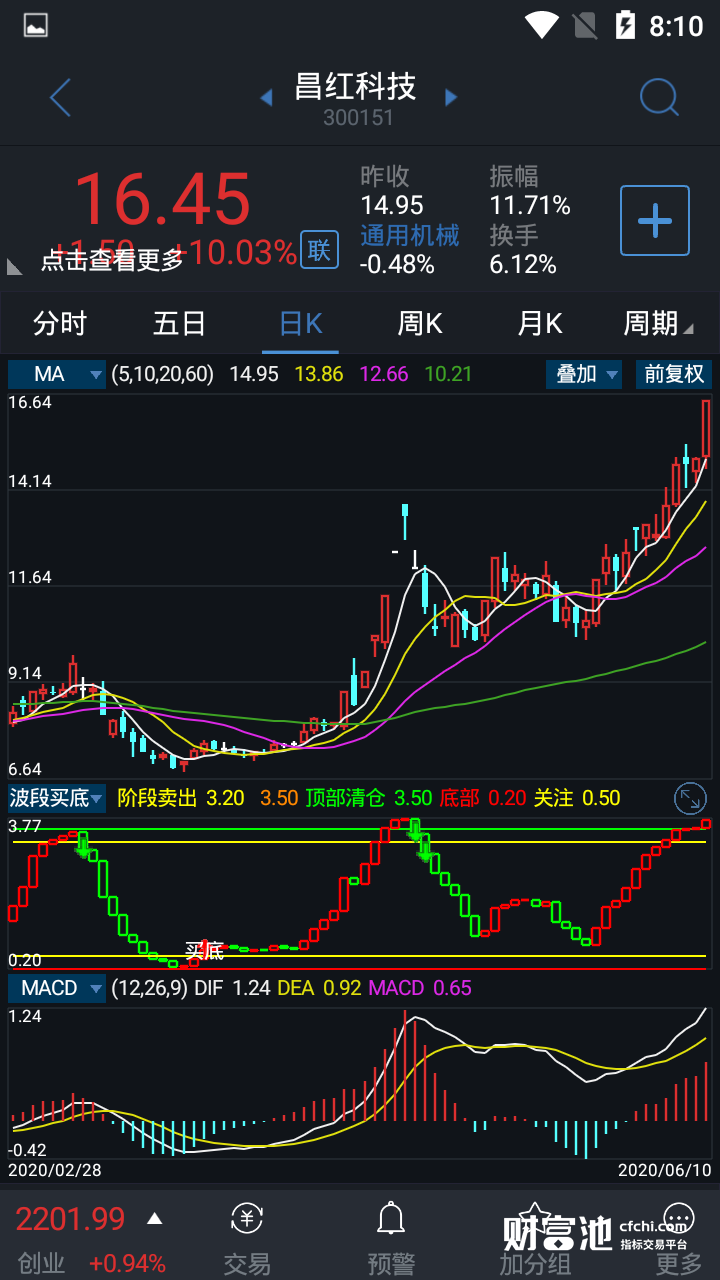The image size is (720, 1280).
Task: Switch to the next stock
Action: point(451,97)
